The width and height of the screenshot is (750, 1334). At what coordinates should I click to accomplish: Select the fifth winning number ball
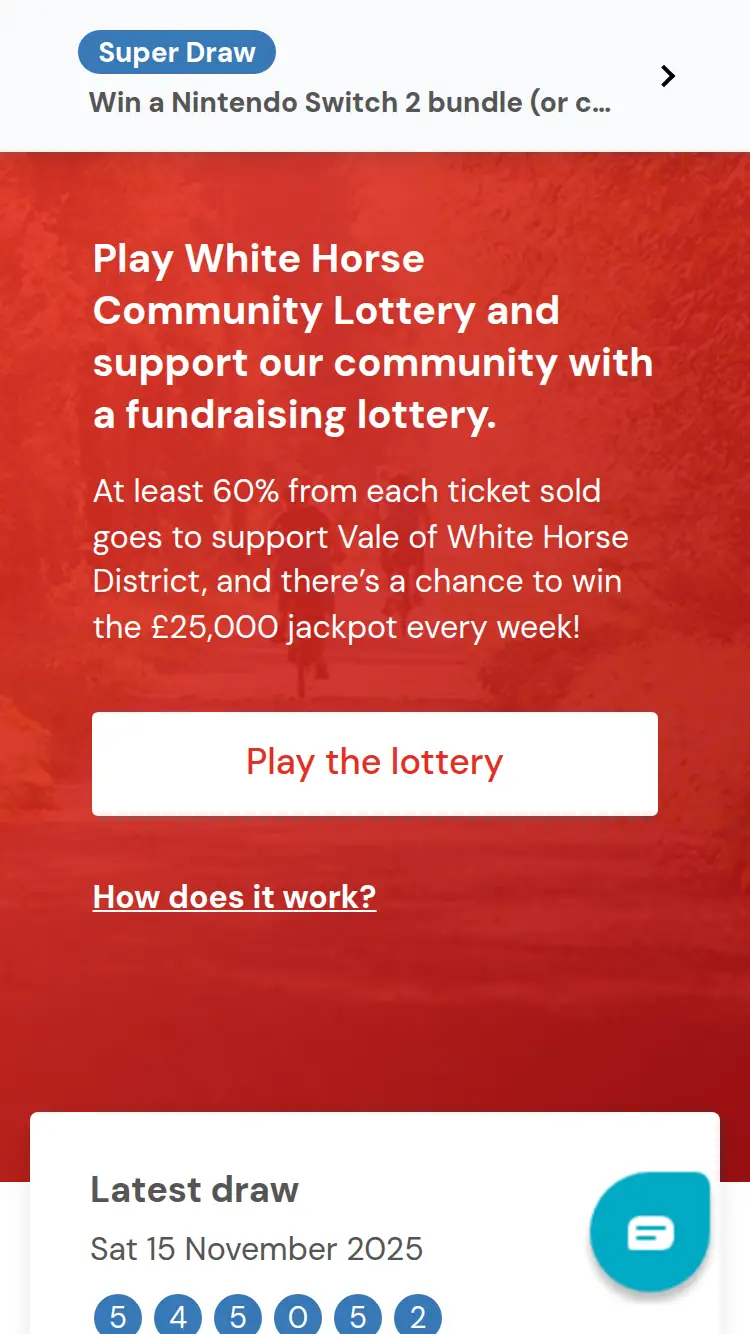[358, 1315]
